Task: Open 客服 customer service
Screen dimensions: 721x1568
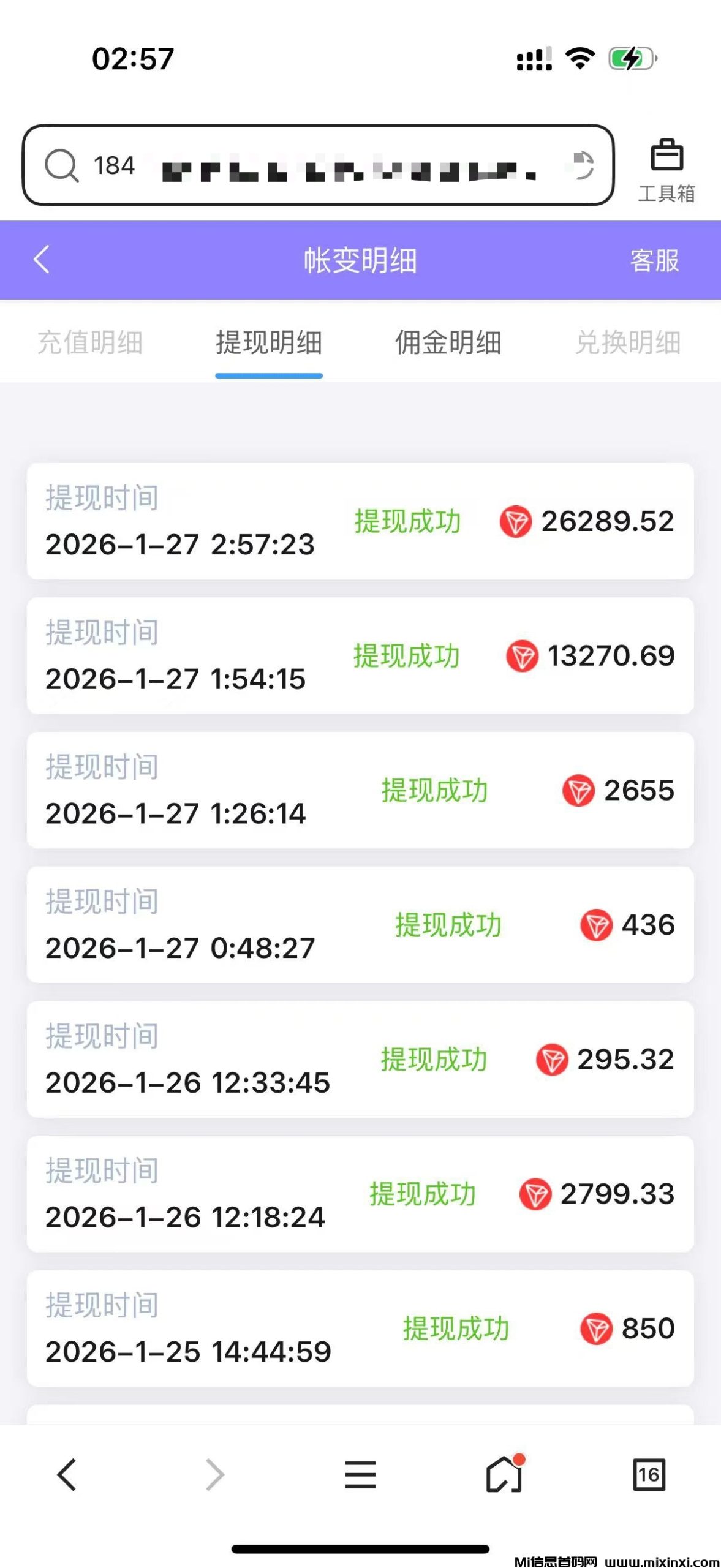Action: click(653, 262)
